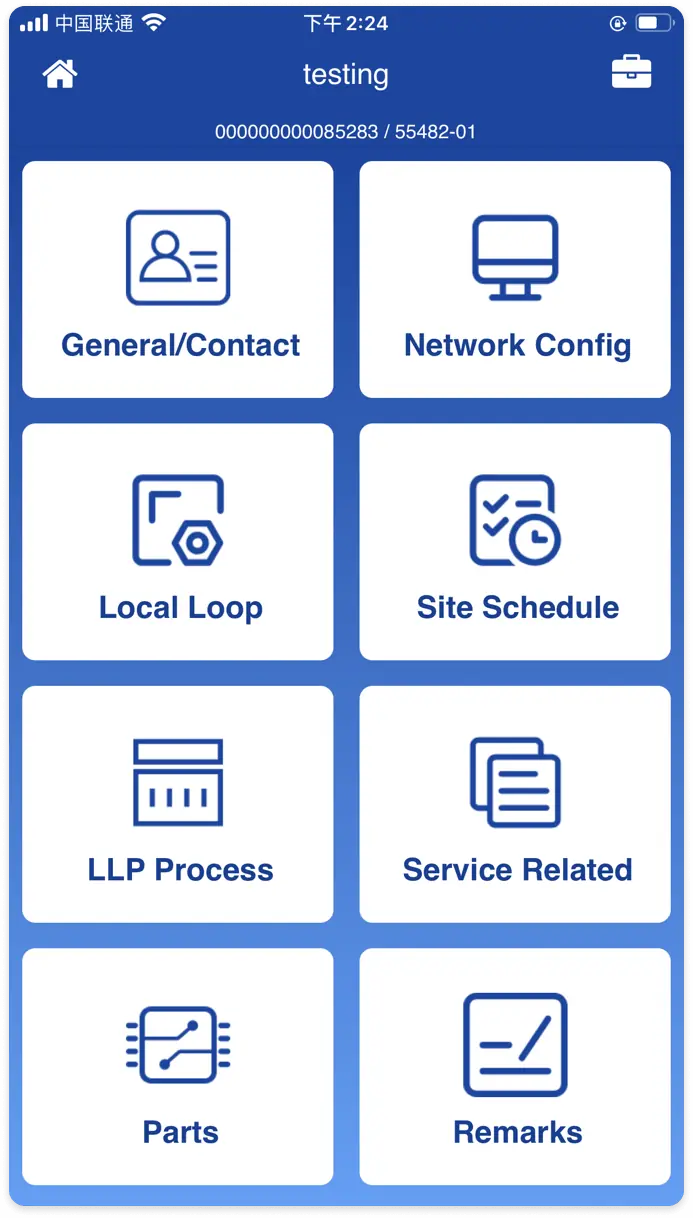Tap the home icon in the header
The width and height of the screenshot is (693, 1218).
[60, 74]
